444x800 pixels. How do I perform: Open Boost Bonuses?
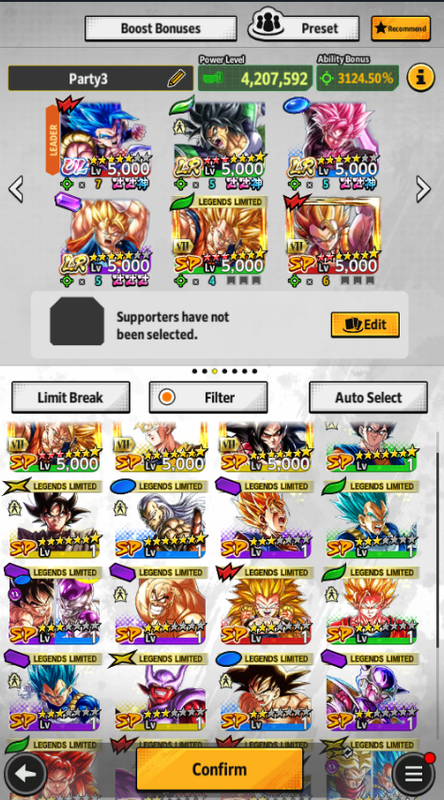(x=160, y=29)
